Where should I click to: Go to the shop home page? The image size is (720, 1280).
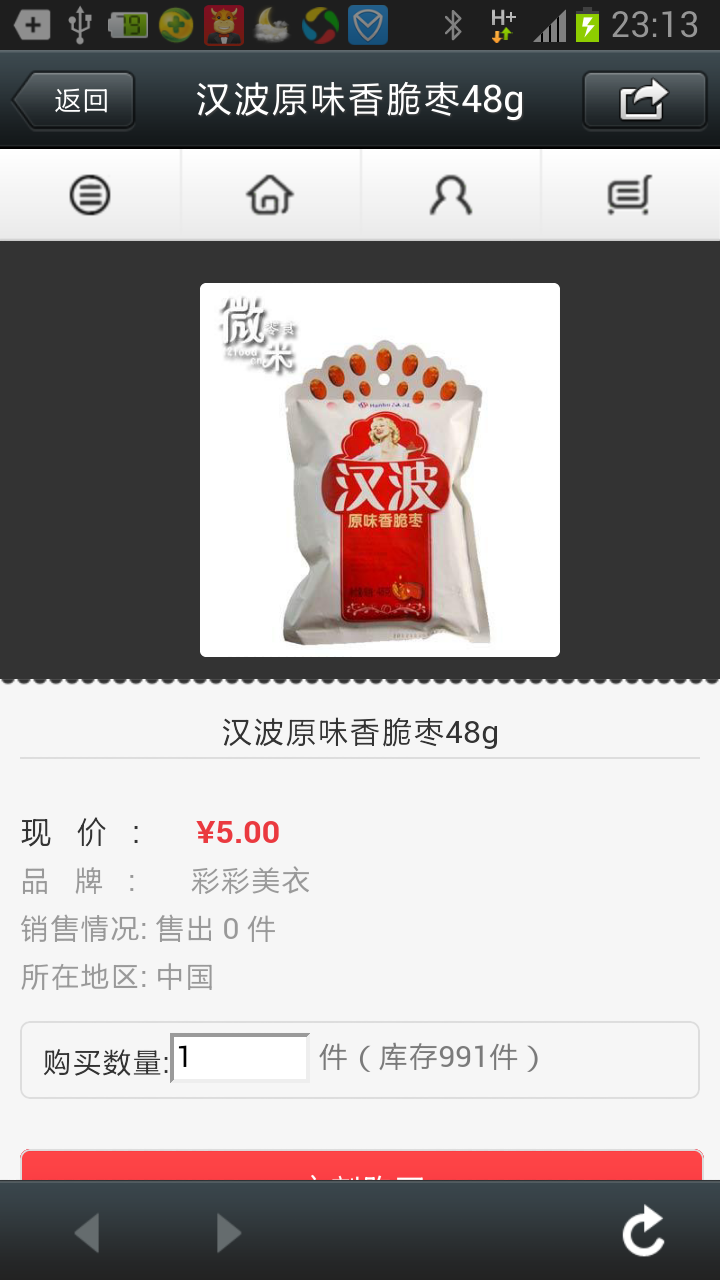point(270,195)
